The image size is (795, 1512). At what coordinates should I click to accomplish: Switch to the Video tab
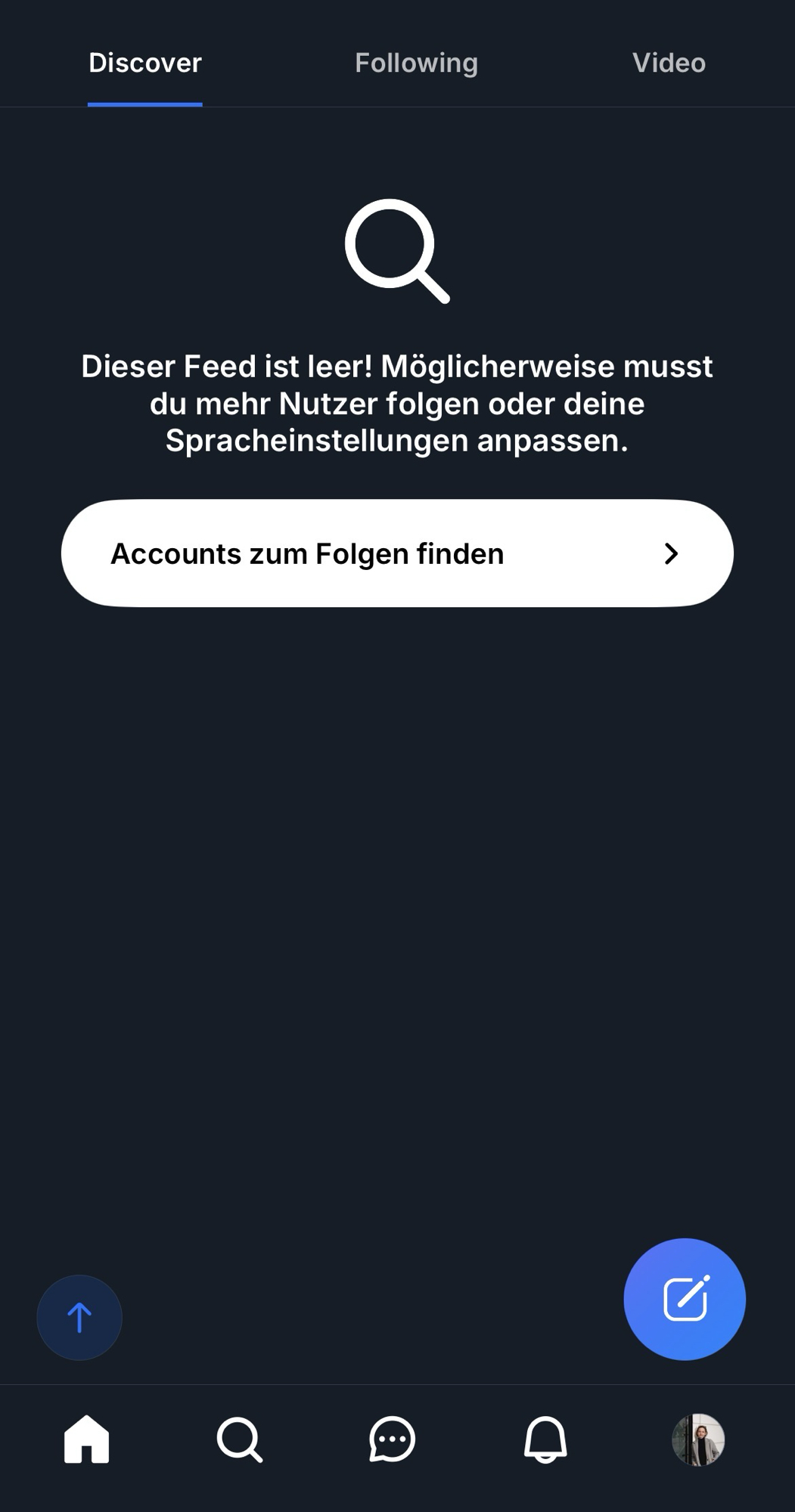point(669,63)
